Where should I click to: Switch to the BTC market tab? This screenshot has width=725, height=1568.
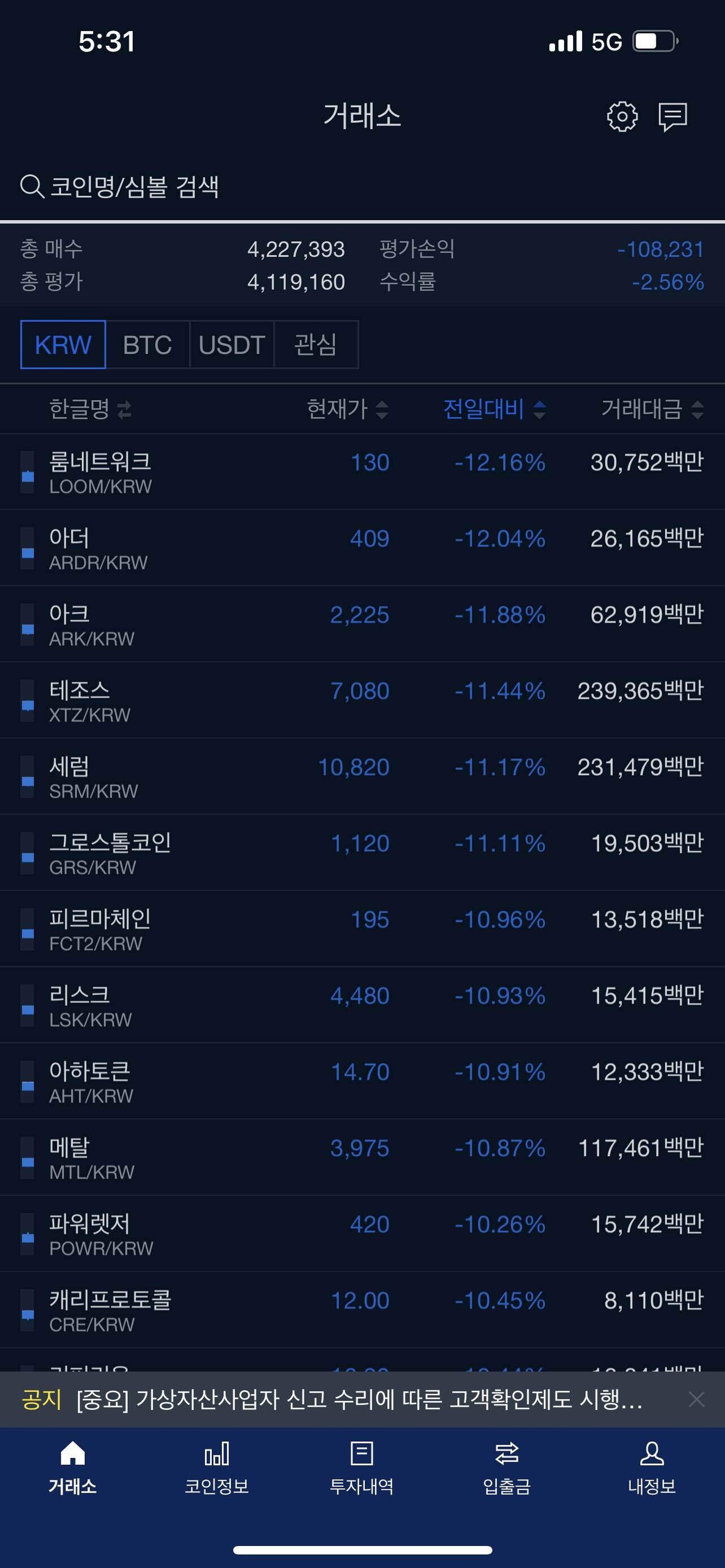[x=147, y=344]
